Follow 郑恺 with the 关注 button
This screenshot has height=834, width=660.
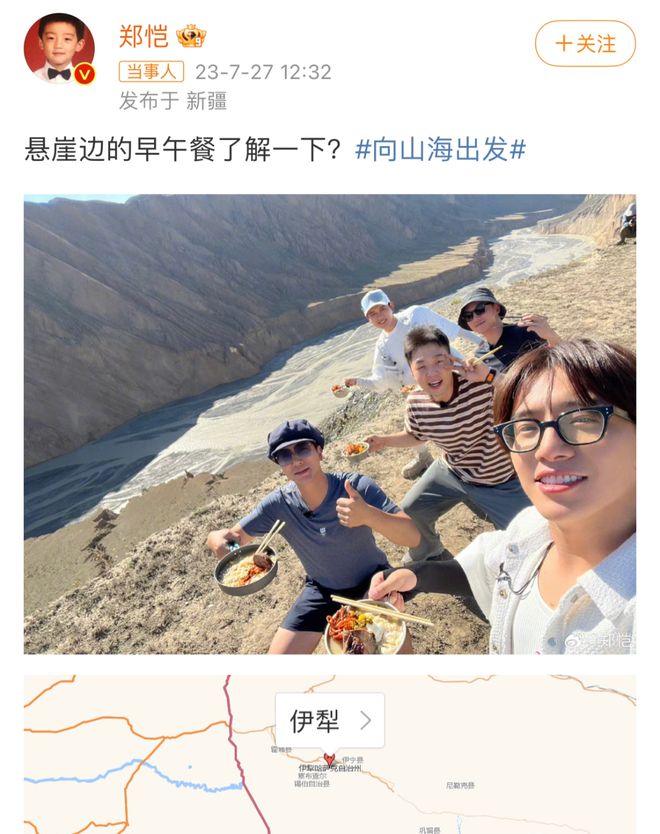click(x=585, y=44)
